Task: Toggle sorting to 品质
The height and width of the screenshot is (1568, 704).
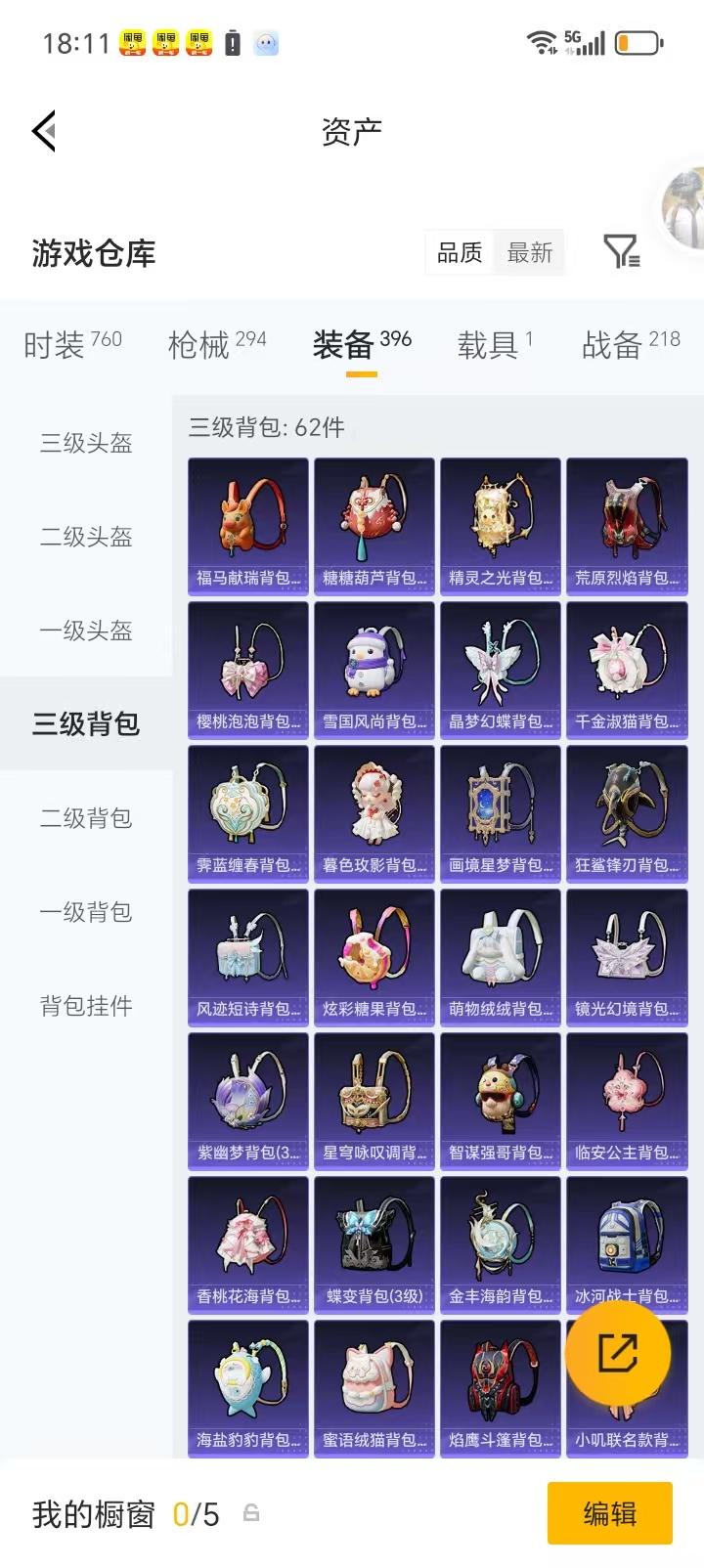Action: pos(459,252)
